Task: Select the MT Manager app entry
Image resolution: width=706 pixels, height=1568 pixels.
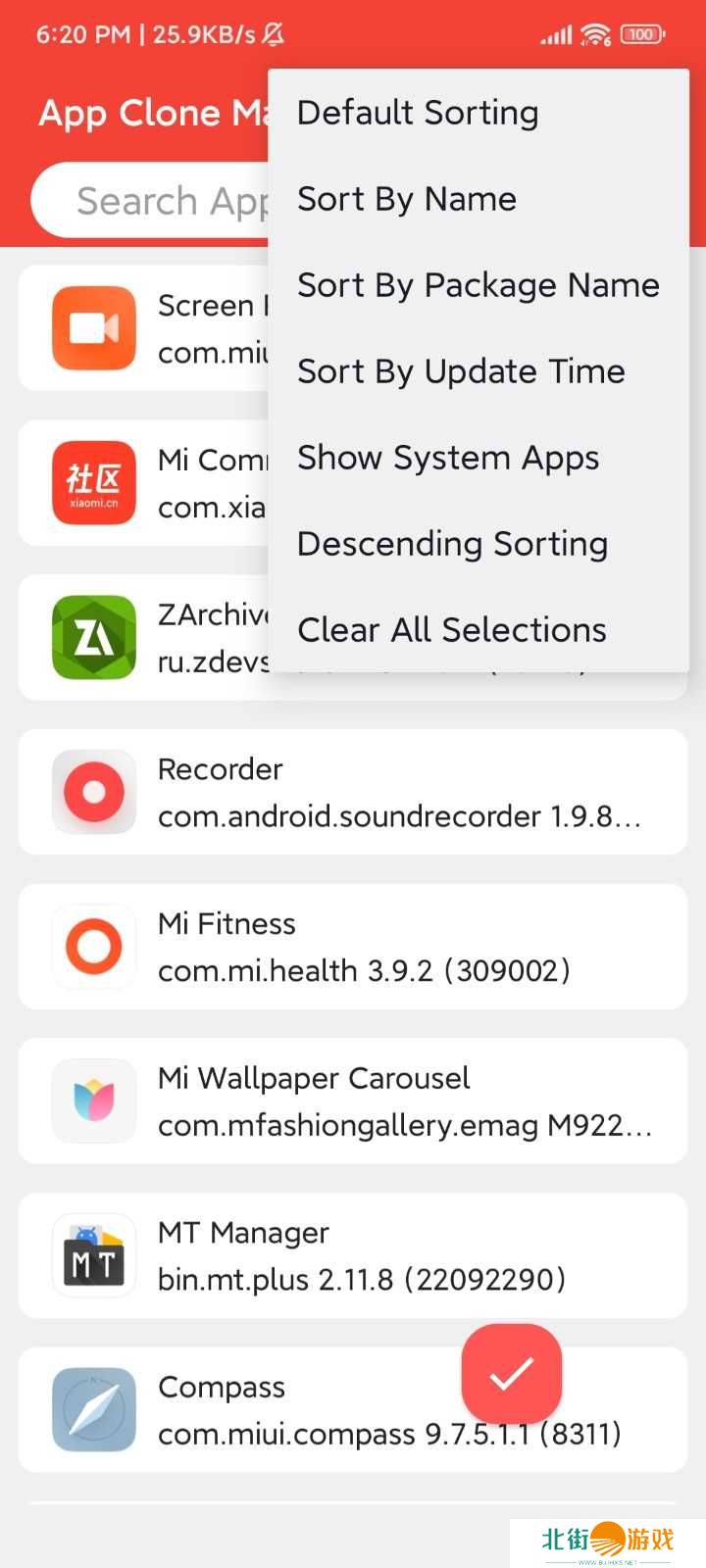Action: pos(353,1255)
